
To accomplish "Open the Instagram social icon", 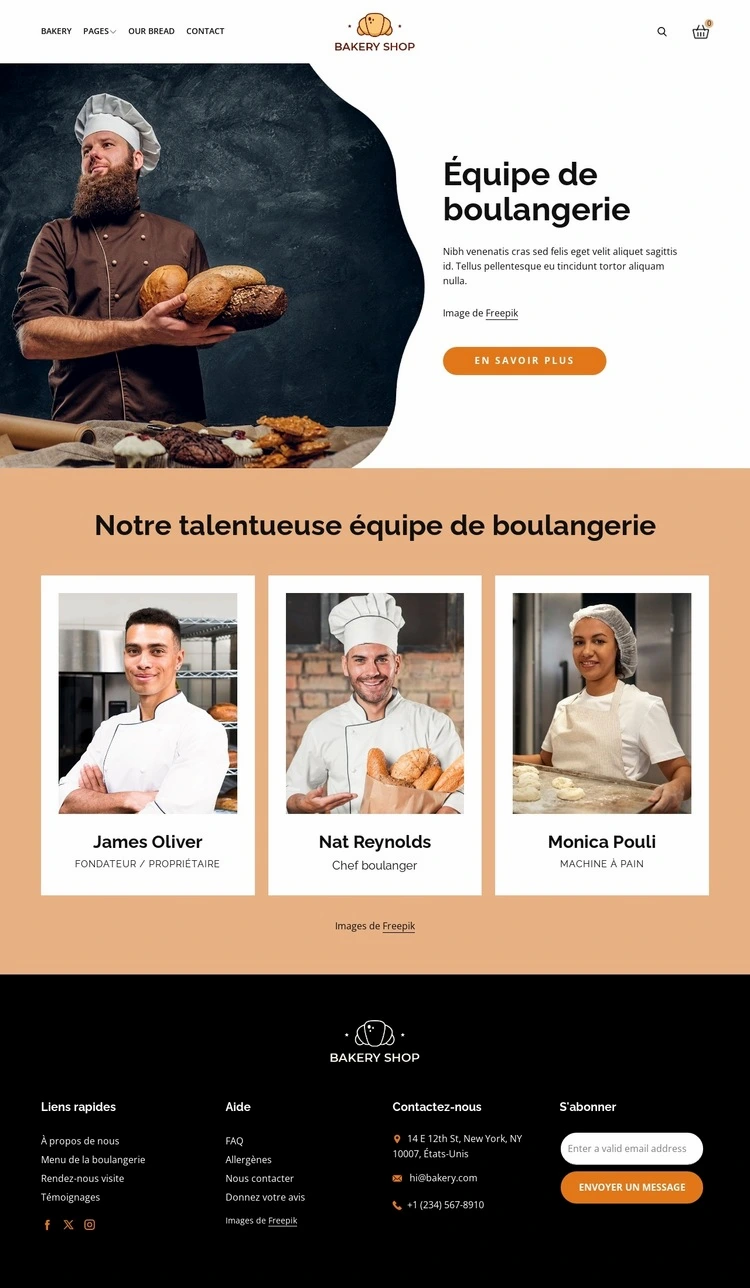I will point(89,1225).
